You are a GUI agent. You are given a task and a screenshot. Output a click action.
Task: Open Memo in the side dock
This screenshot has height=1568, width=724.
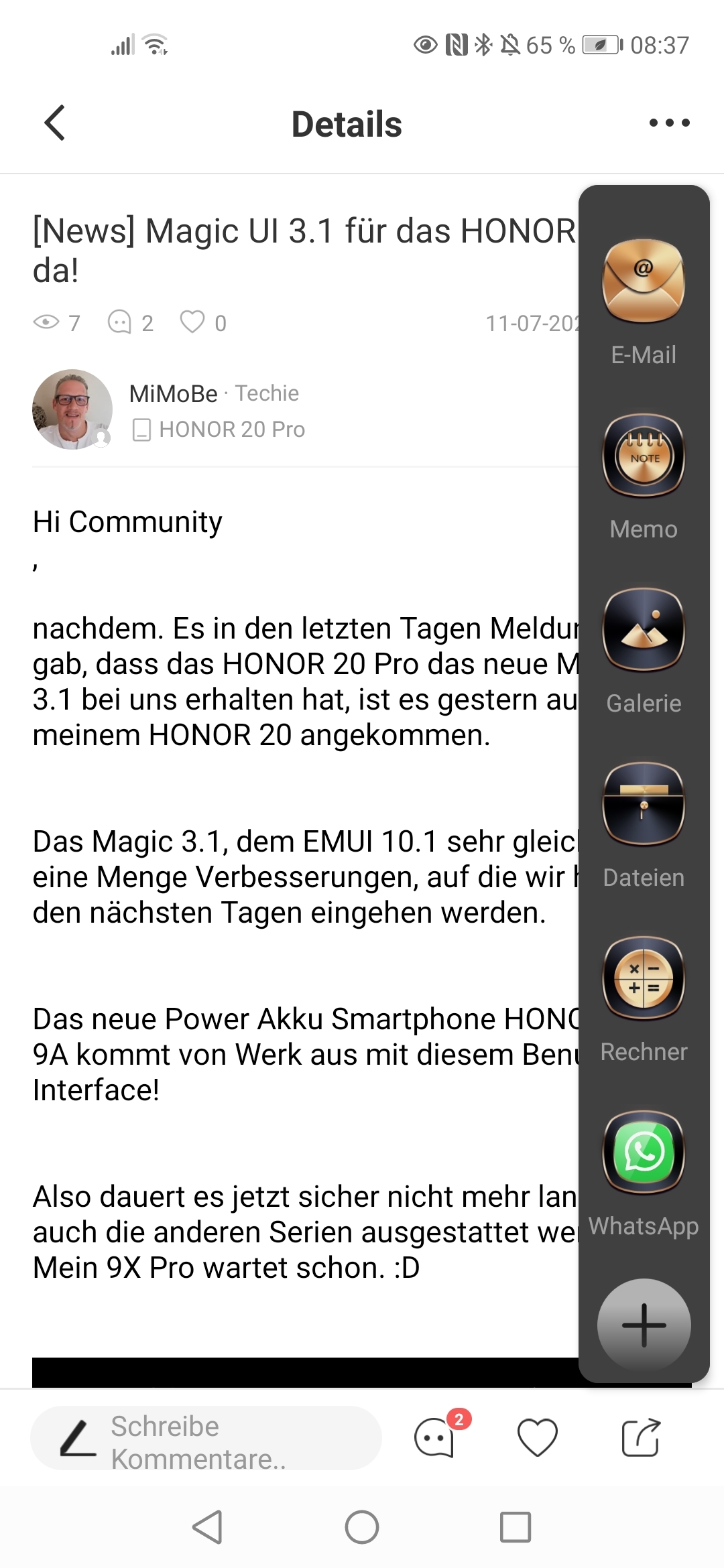(644, 456)
